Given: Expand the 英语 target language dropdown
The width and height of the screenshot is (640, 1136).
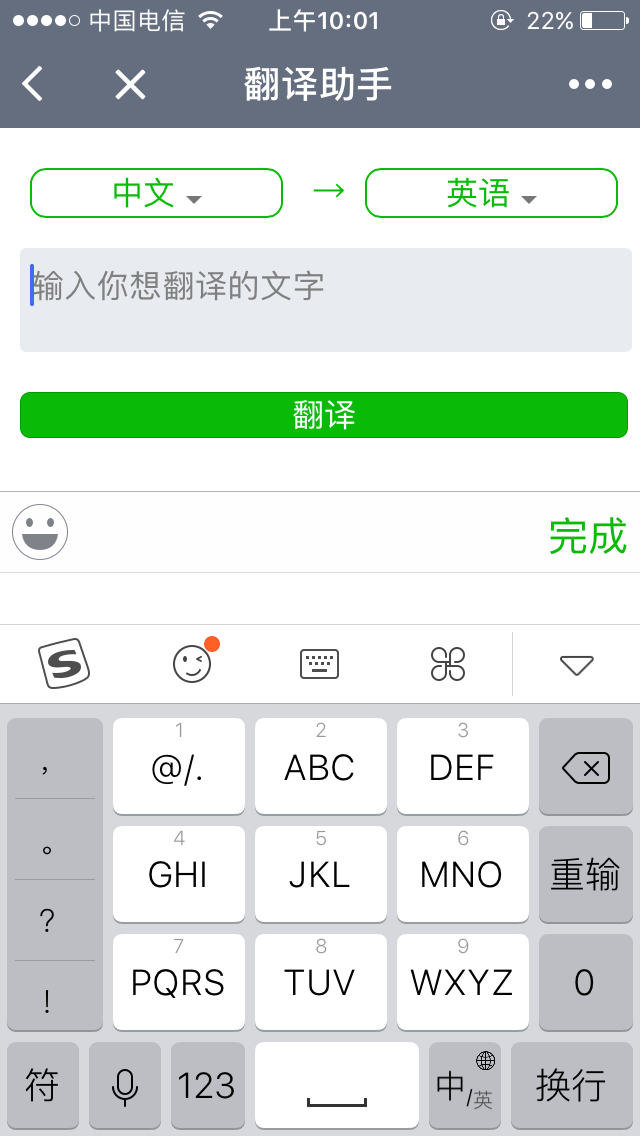Looking at the screenshot, I should tap(491, 193).
